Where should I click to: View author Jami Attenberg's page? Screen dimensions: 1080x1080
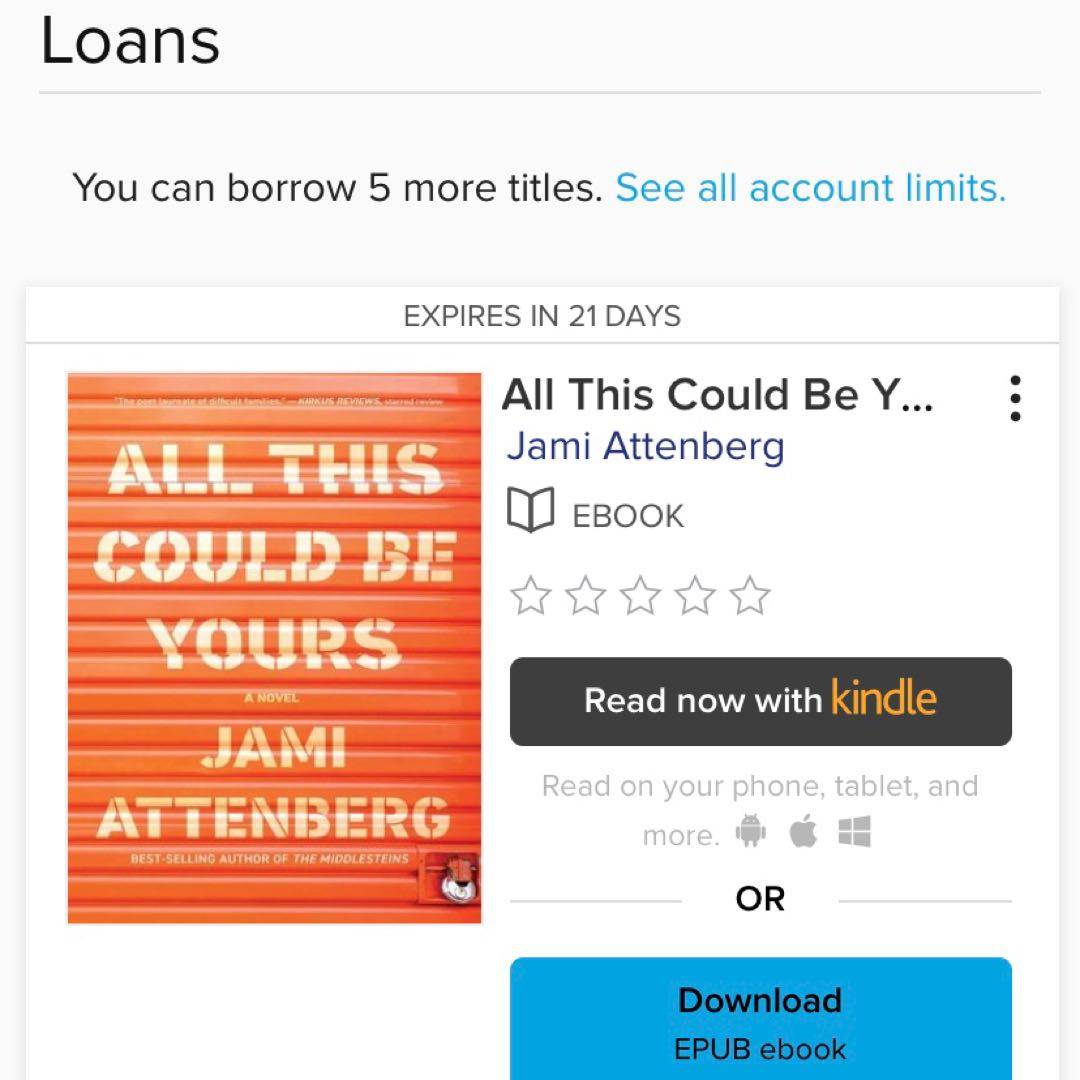tap(645, 446)
